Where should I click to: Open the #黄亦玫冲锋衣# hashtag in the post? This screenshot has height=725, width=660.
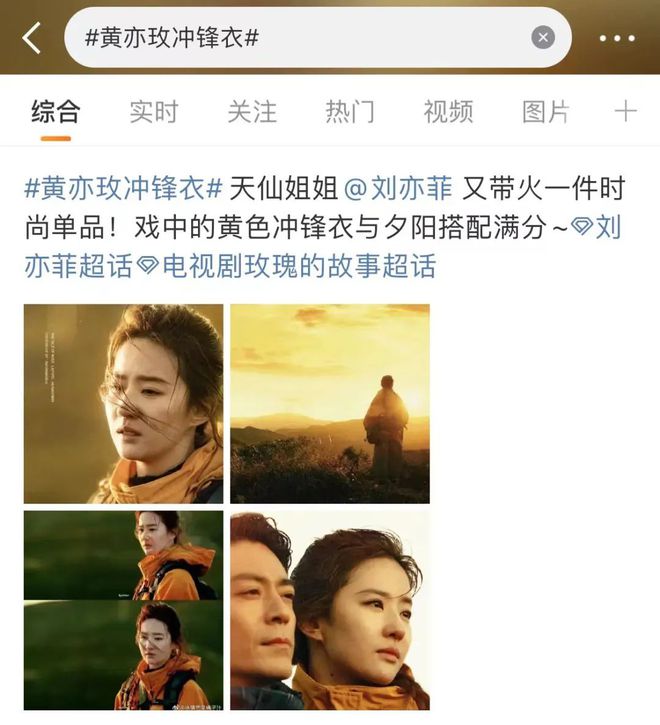123,188
